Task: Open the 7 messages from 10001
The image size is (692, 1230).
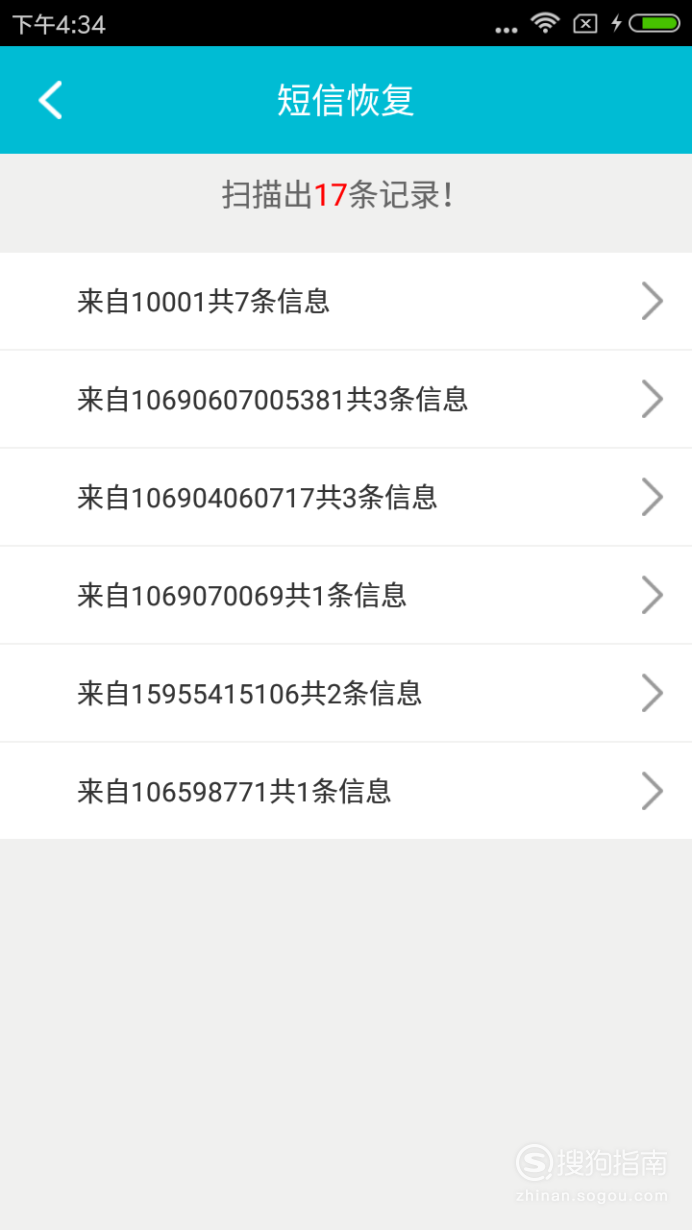Action: coord(345,301)
